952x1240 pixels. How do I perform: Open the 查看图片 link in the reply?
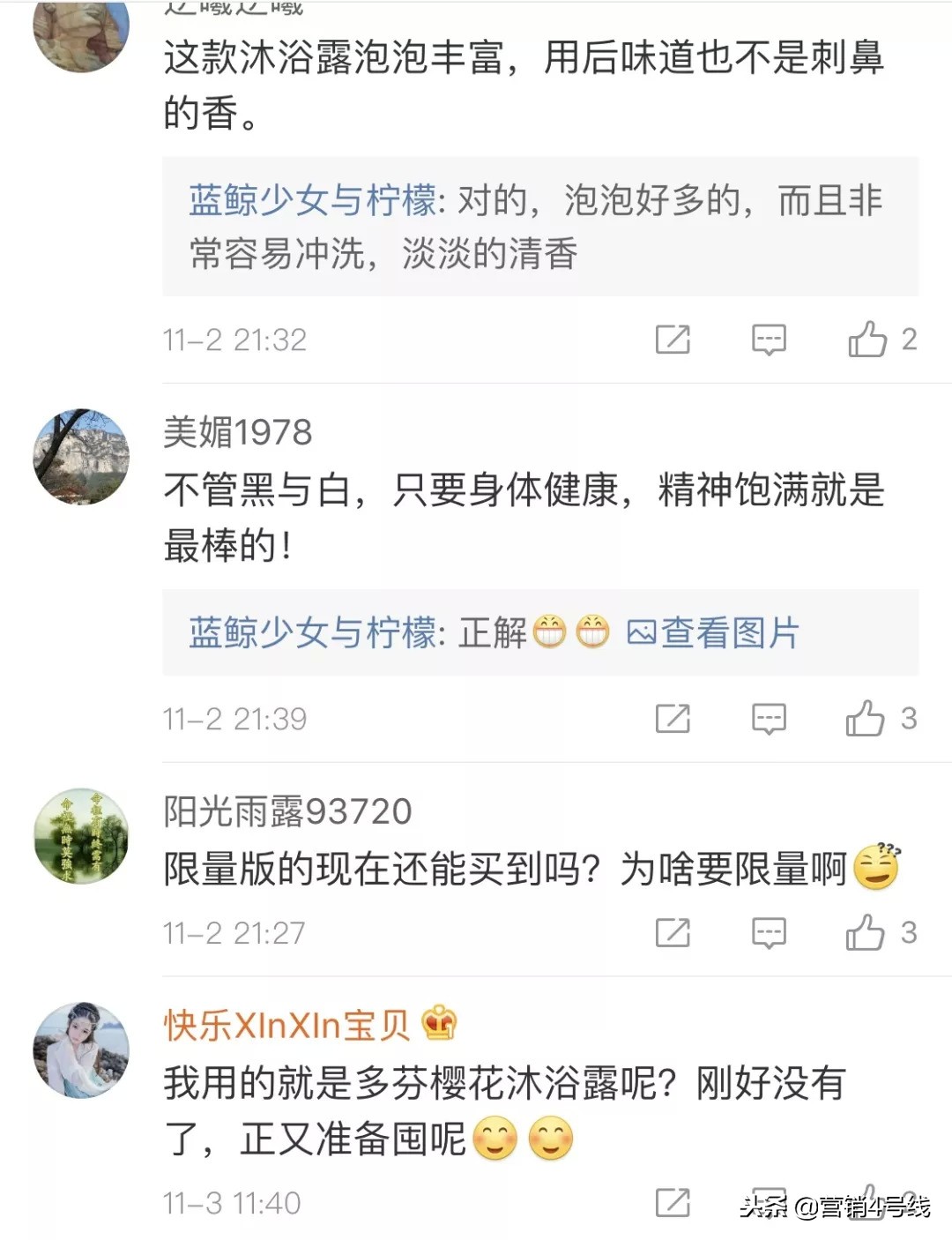(732, 631)
